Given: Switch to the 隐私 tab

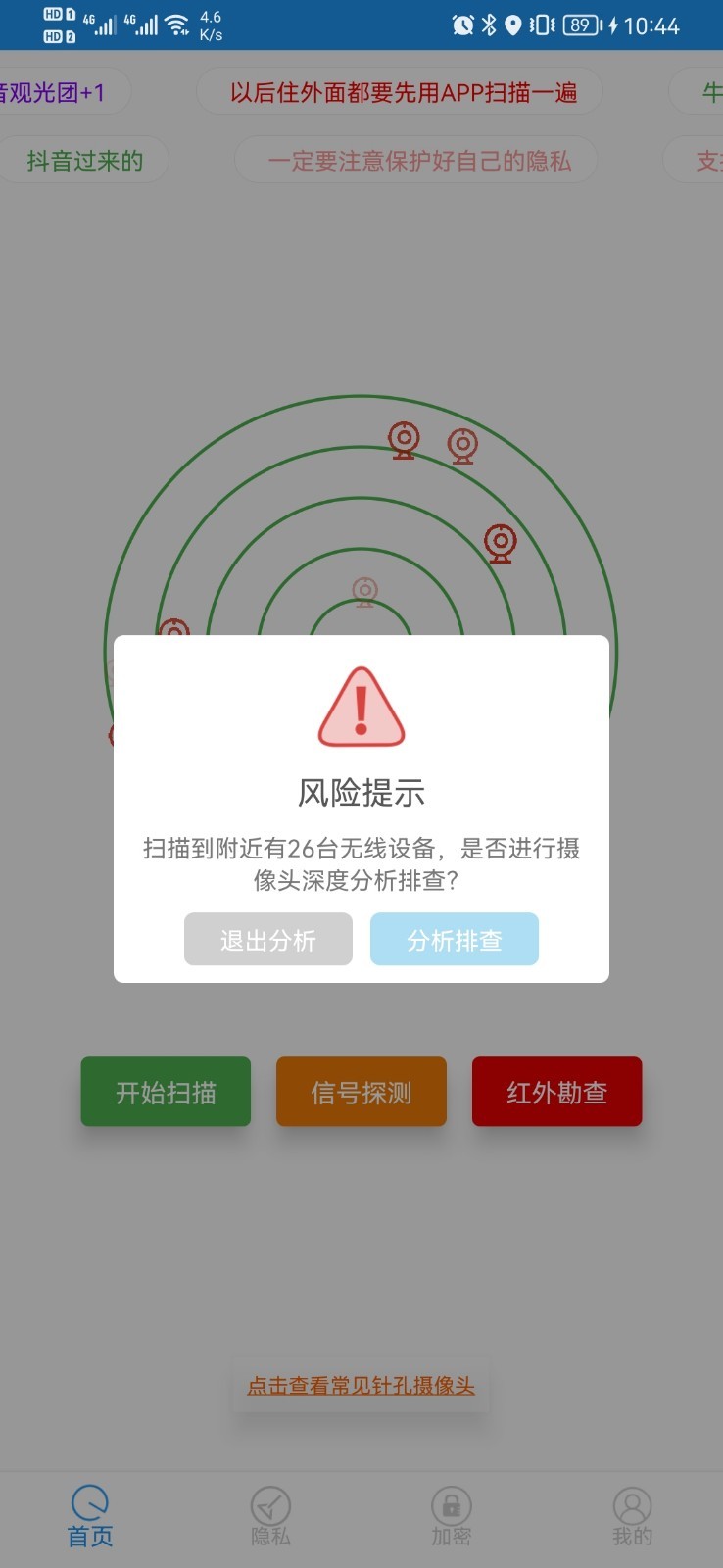Looking at the screenshot, I should coord(270,1516).
